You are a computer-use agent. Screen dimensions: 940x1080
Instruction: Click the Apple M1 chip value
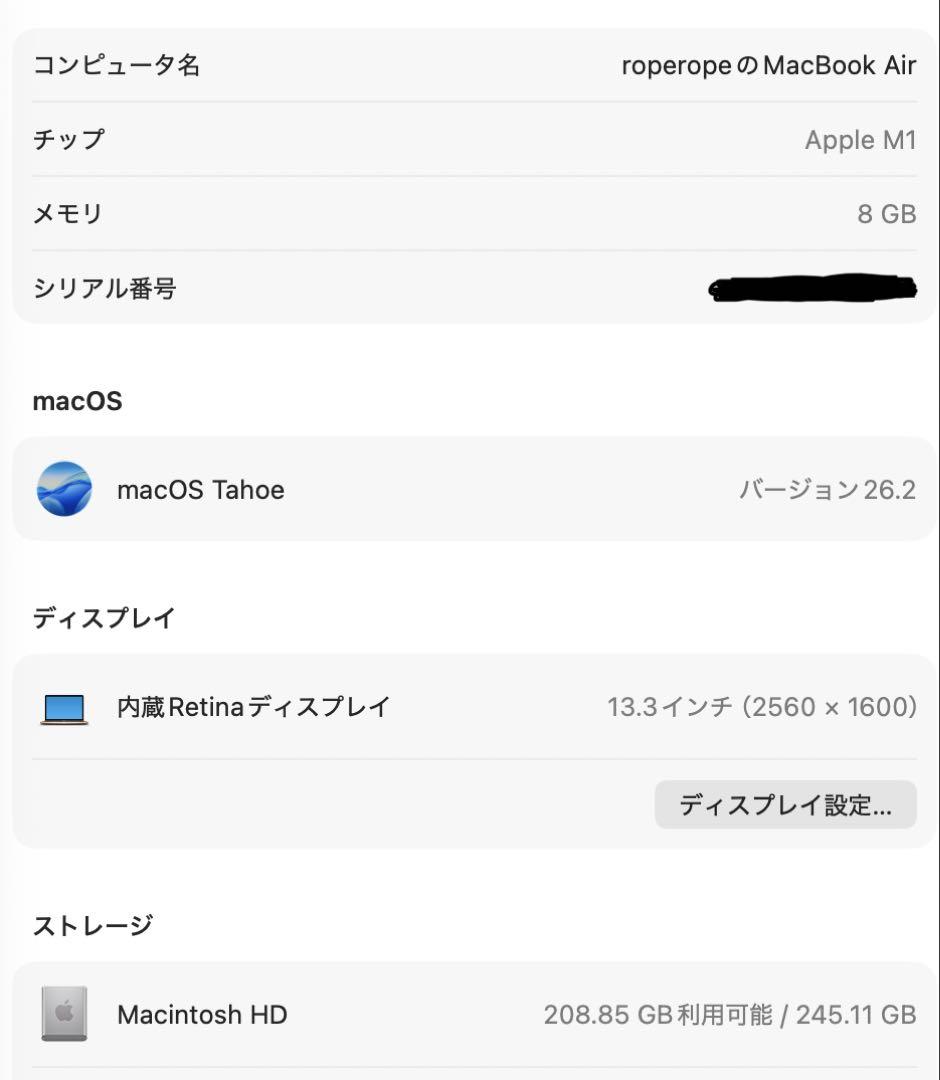click(x=861, y=140)
